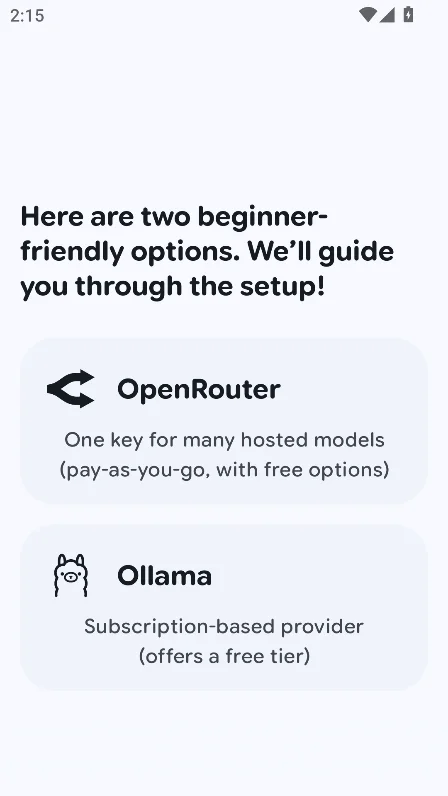Choose the OpenRouter provider card
Screen dimensions: 448x796
[x=223, y=421]
